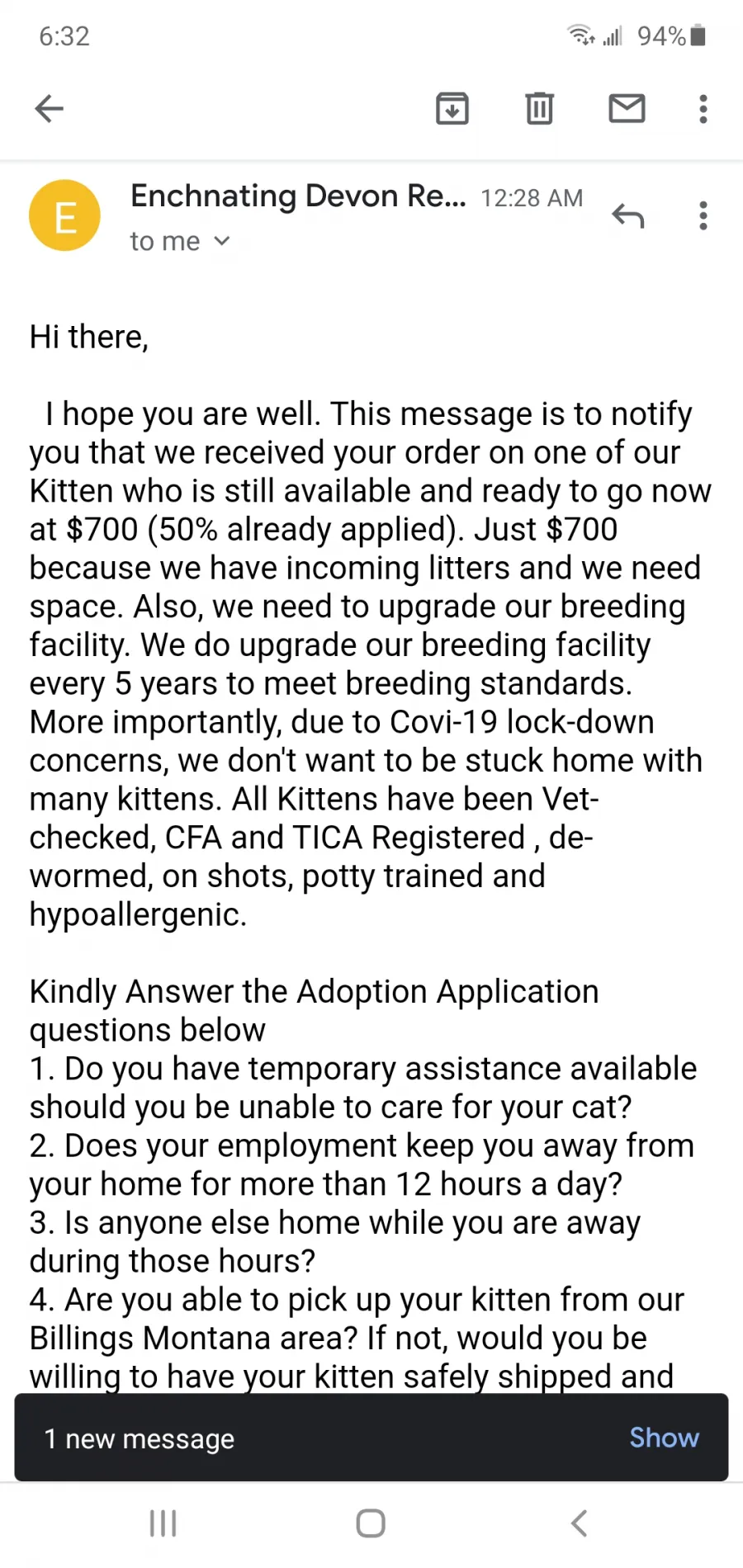Open the top toolbar overflow menu

click(703, 108)
